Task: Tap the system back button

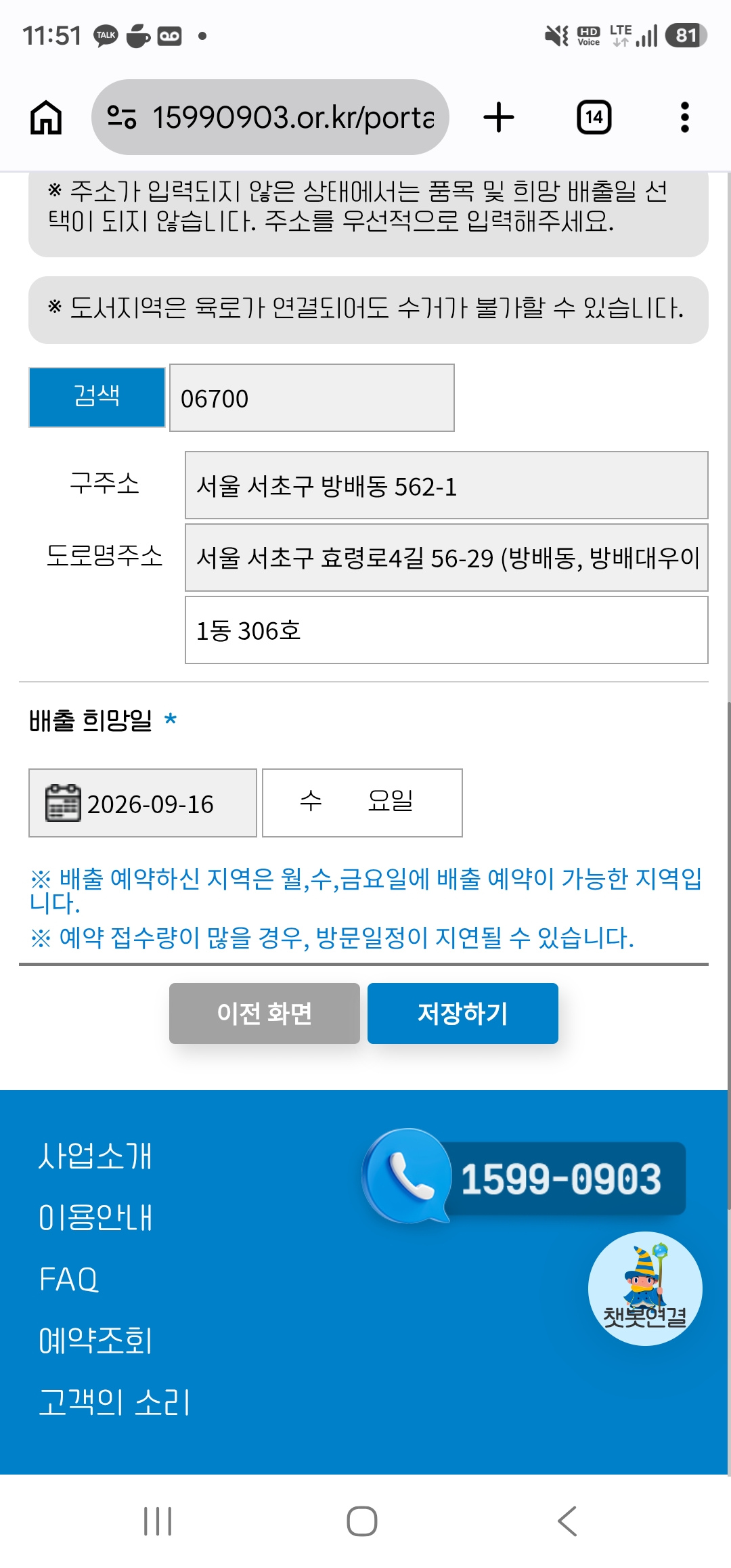Action: (x=567, y=1521)
